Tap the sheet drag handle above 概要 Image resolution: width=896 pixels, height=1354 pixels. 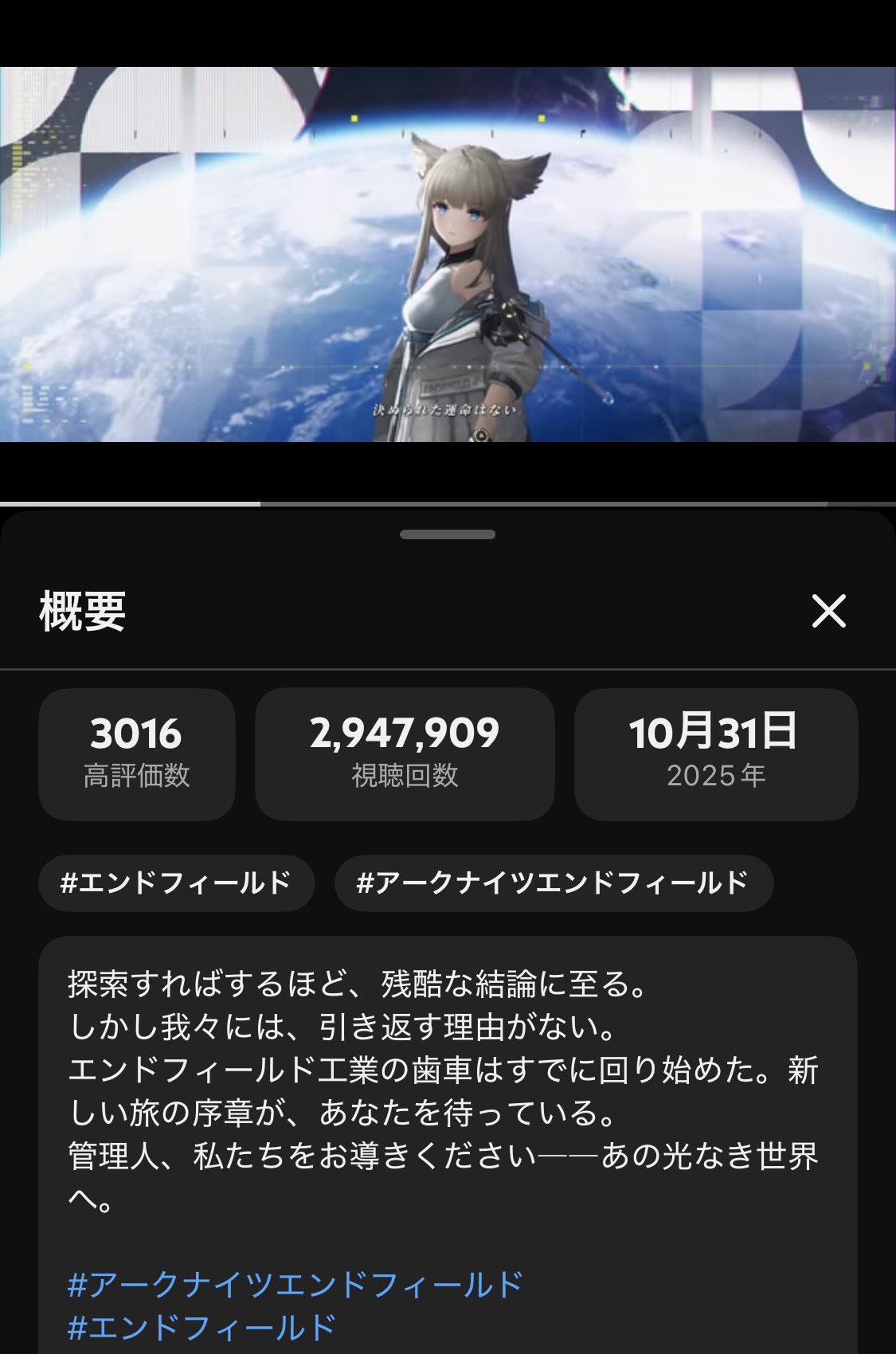[448, 534]
